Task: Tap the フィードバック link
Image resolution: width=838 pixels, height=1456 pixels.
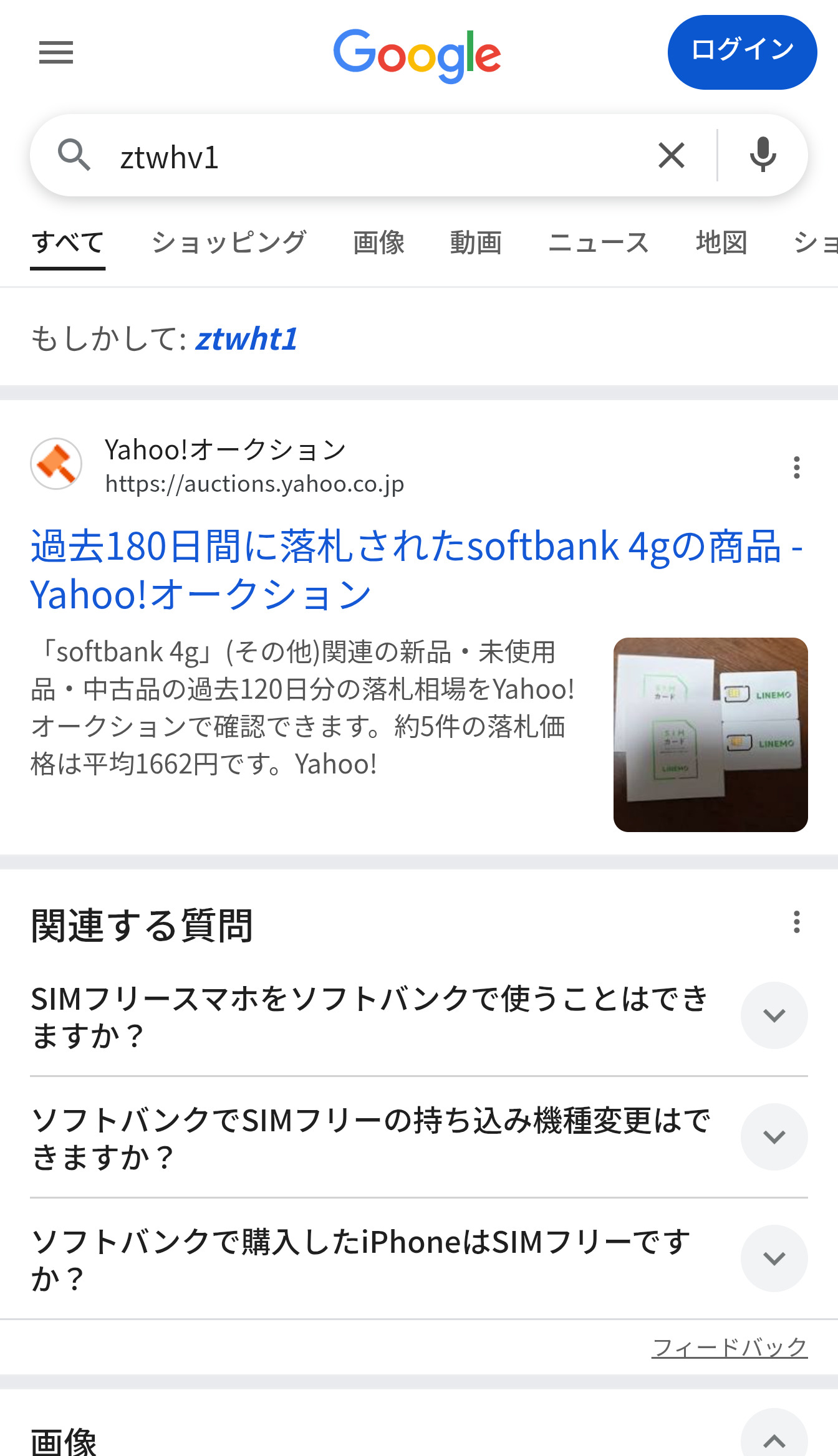Action: (730, 1348)
